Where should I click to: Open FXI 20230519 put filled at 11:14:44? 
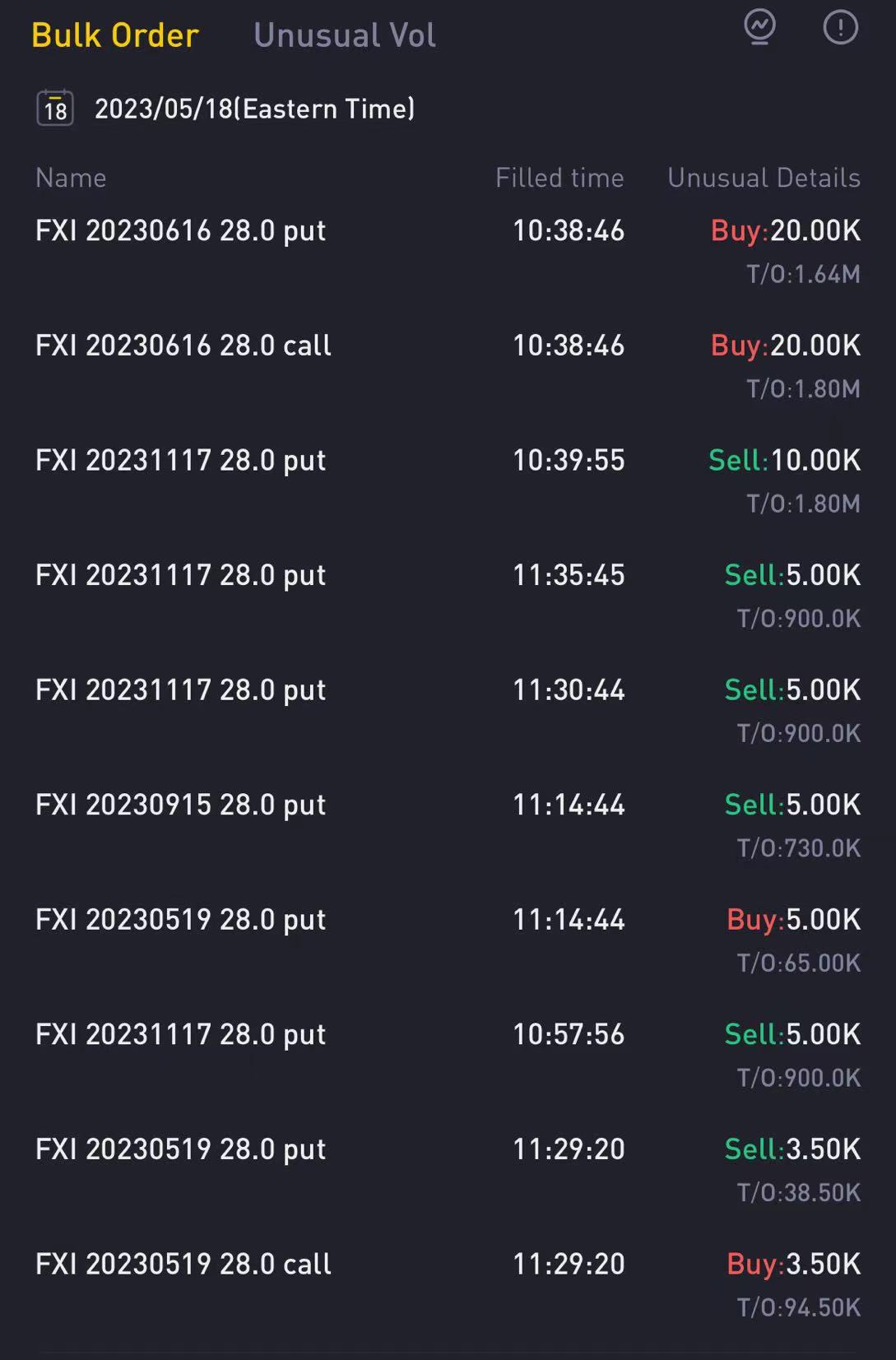(181, 920)
